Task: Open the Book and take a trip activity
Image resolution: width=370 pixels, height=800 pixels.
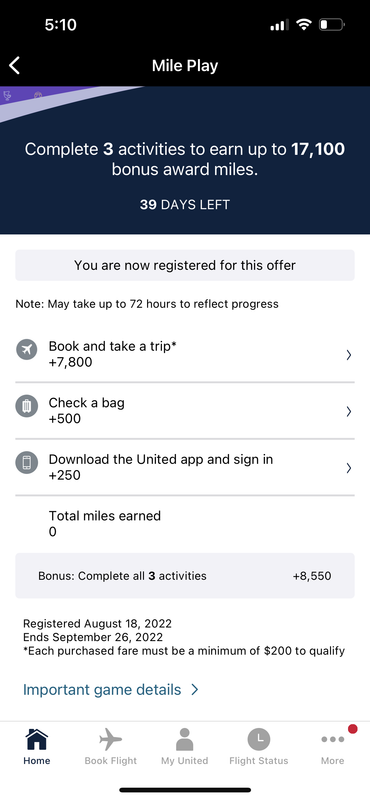Action: point(185,354)
